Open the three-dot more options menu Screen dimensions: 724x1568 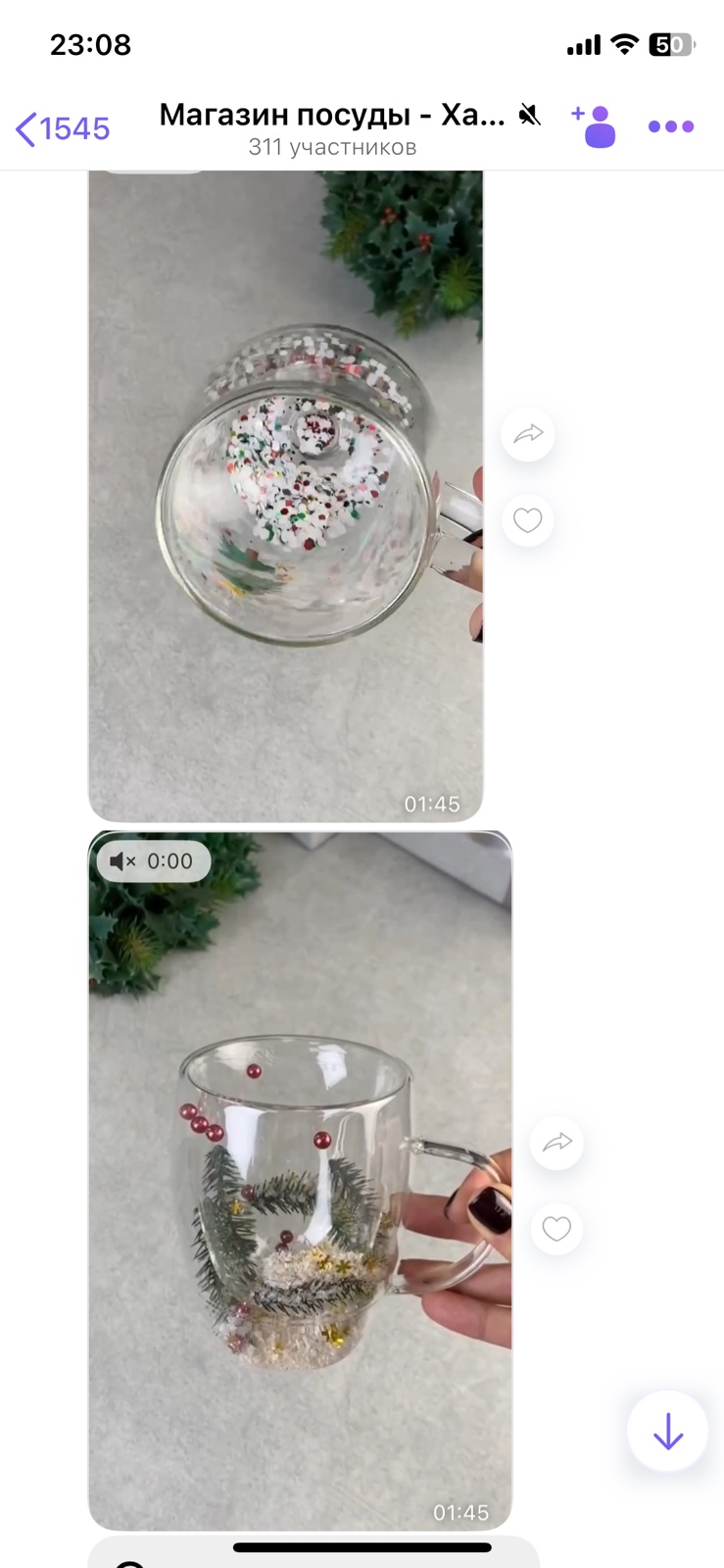(671, 126)
